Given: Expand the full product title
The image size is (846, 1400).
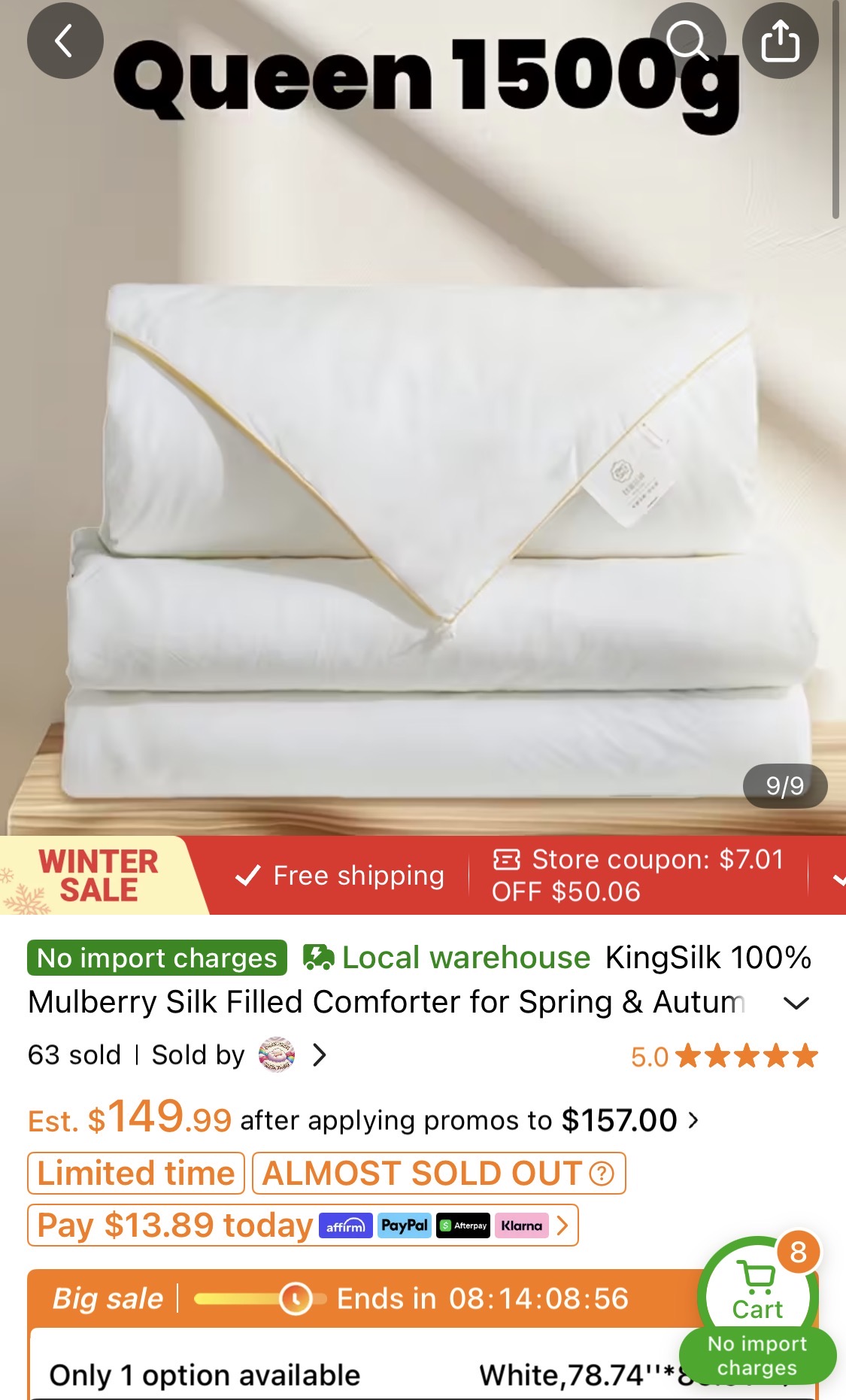Looking at the screenshot, I should 796,1003.
